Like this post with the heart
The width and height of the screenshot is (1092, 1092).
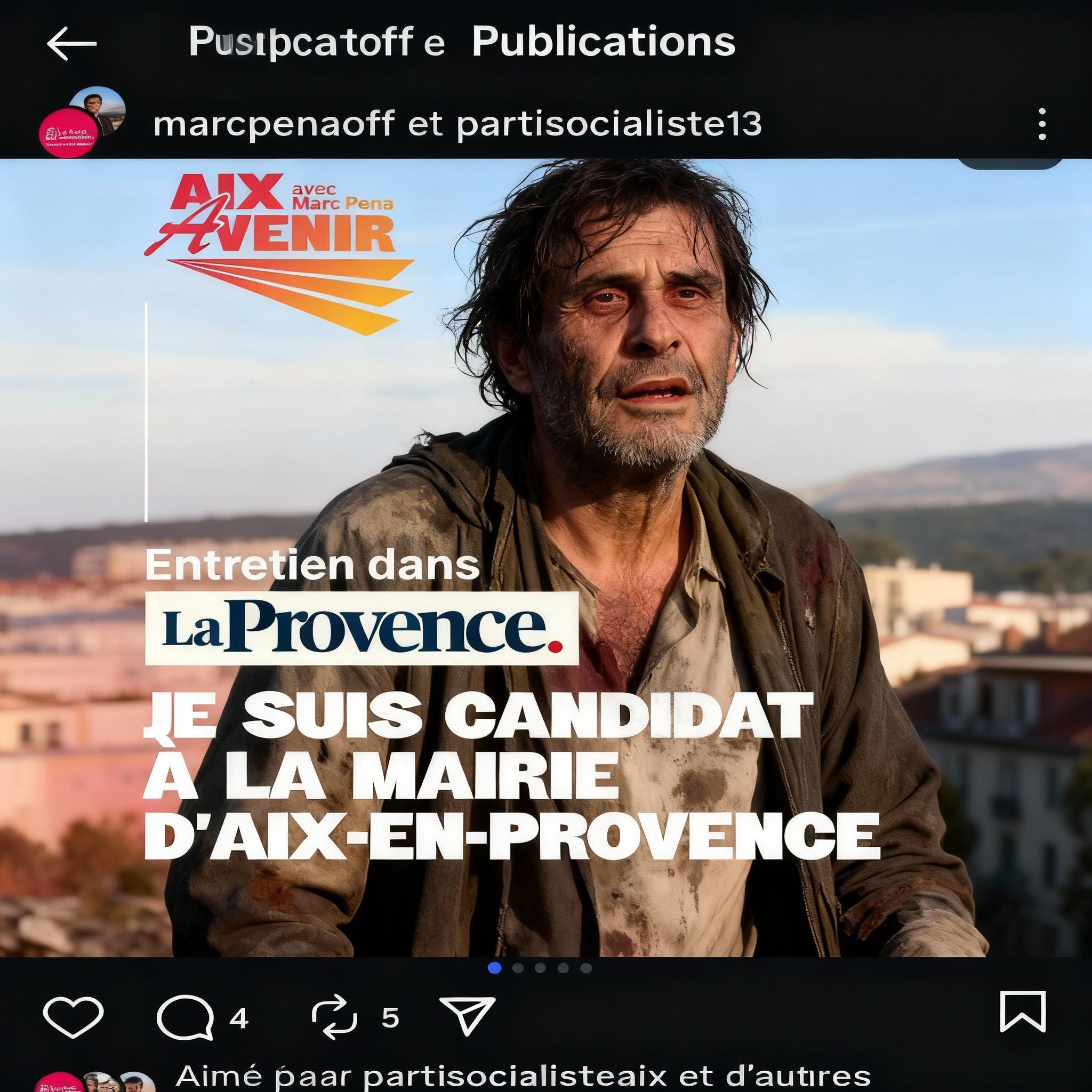(73, 1016)
